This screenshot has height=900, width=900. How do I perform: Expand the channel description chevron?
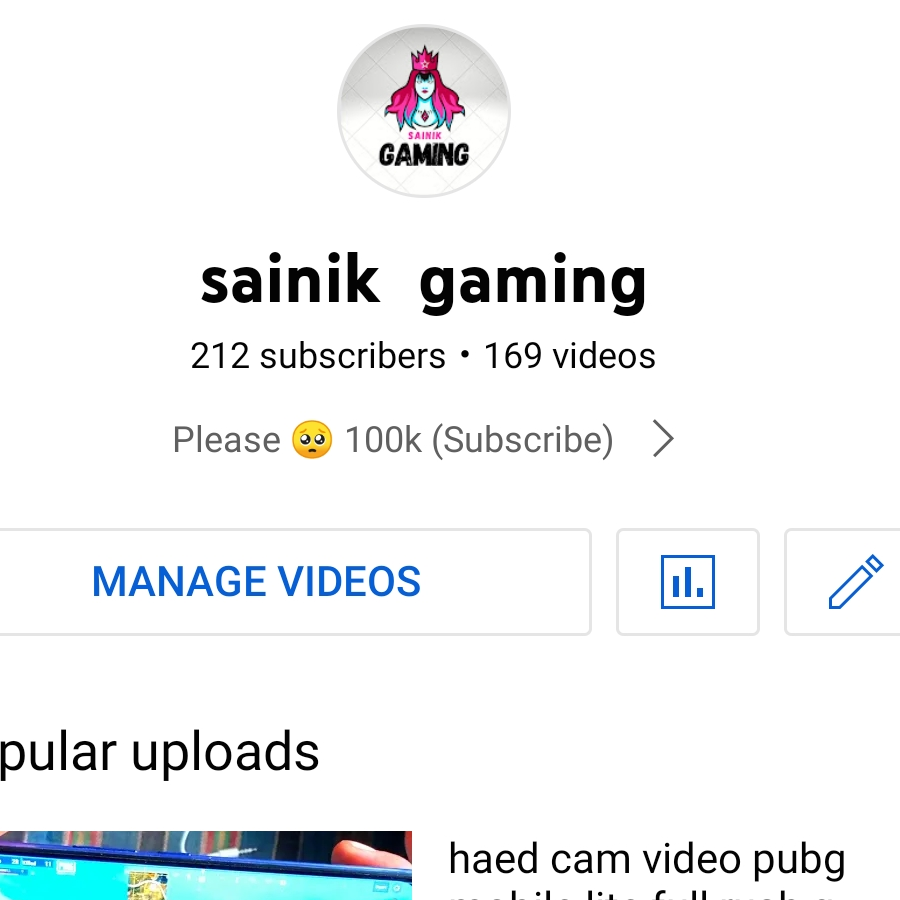click(662, 440)
